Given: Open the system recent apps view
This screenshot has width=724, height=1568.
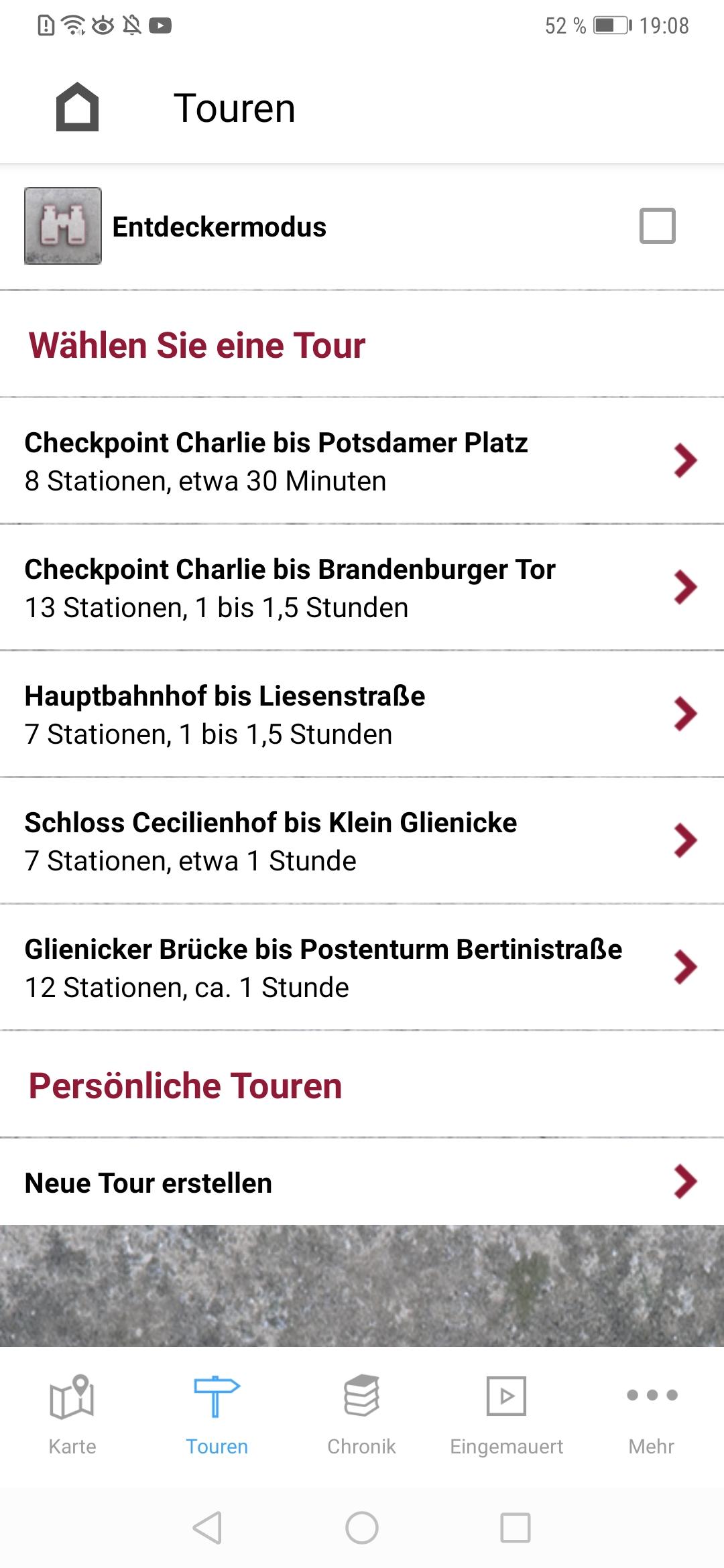Looking at the screenshot, I should [516, 1528].
